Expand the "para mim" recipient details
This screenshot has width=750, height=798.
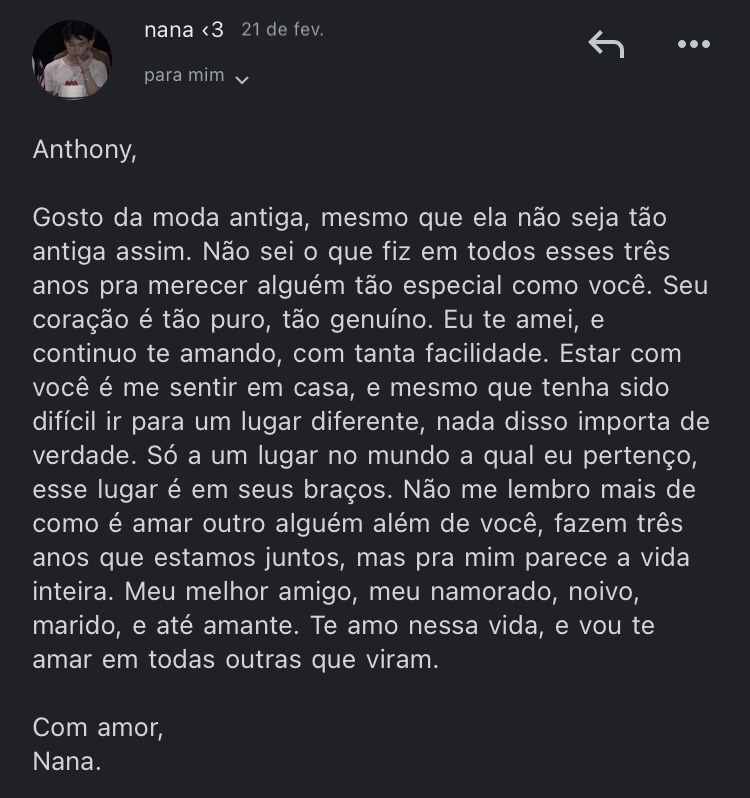[240, 78]
